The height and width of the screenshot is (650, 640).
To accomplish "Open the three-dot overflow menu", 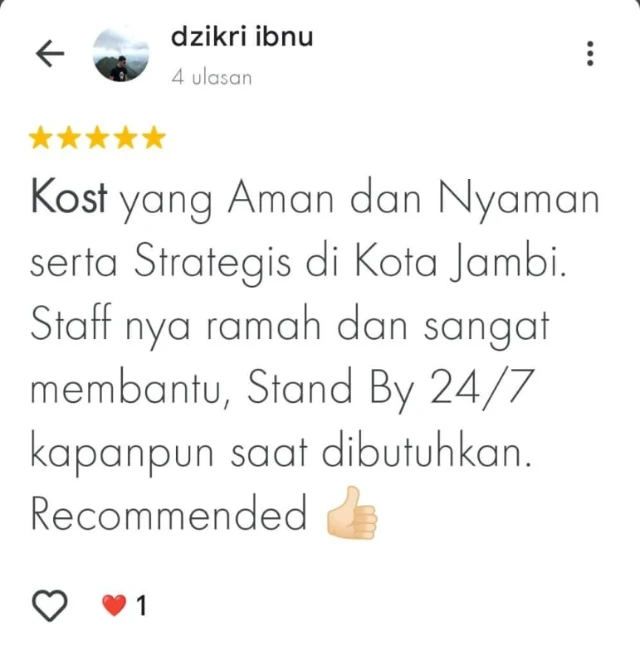I will point(591,53).
